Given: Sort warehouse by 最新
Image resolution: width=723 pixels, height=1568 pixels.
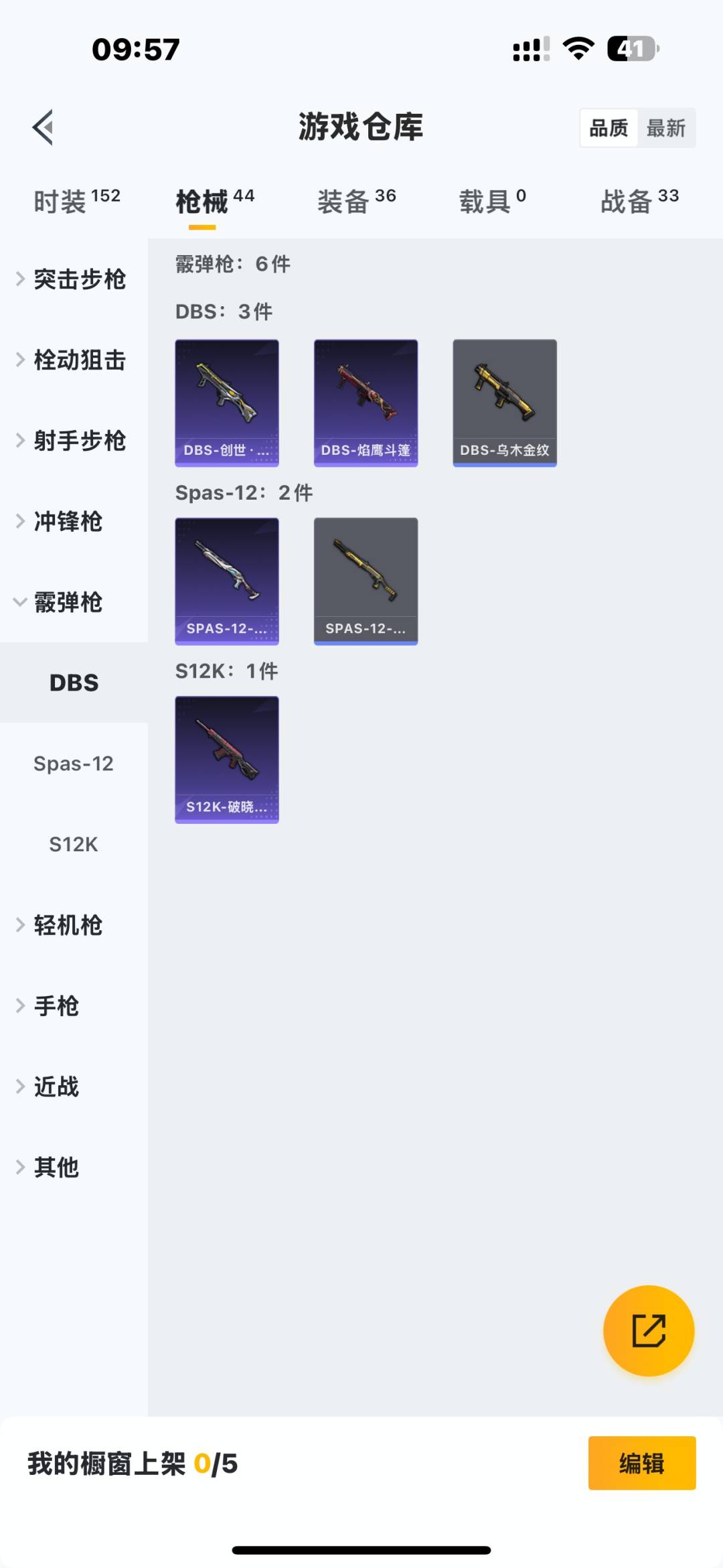Looking at the screenshot, I should click(665, 128).
